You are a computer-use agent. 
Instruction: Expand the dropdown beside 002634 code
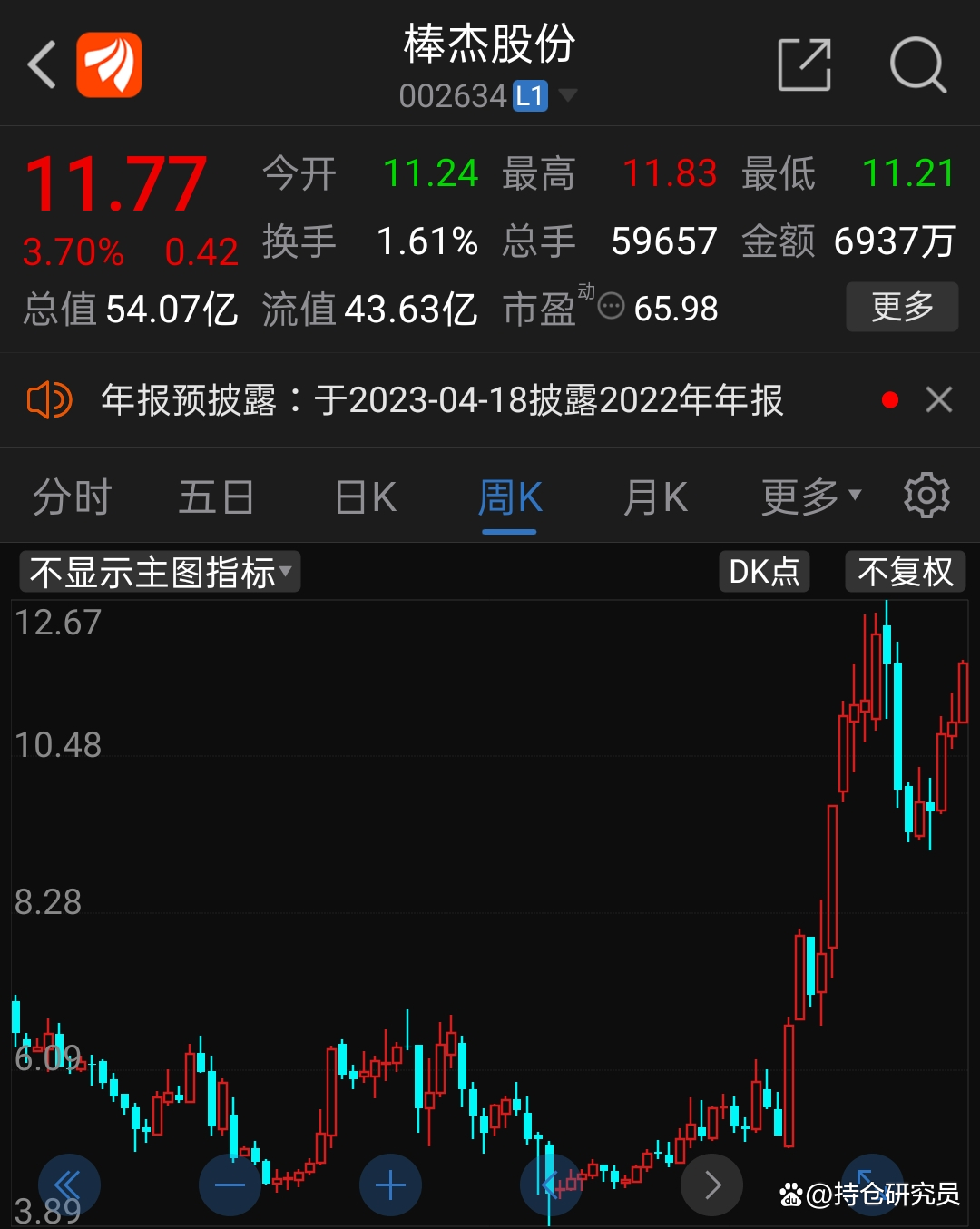point(570,94)
